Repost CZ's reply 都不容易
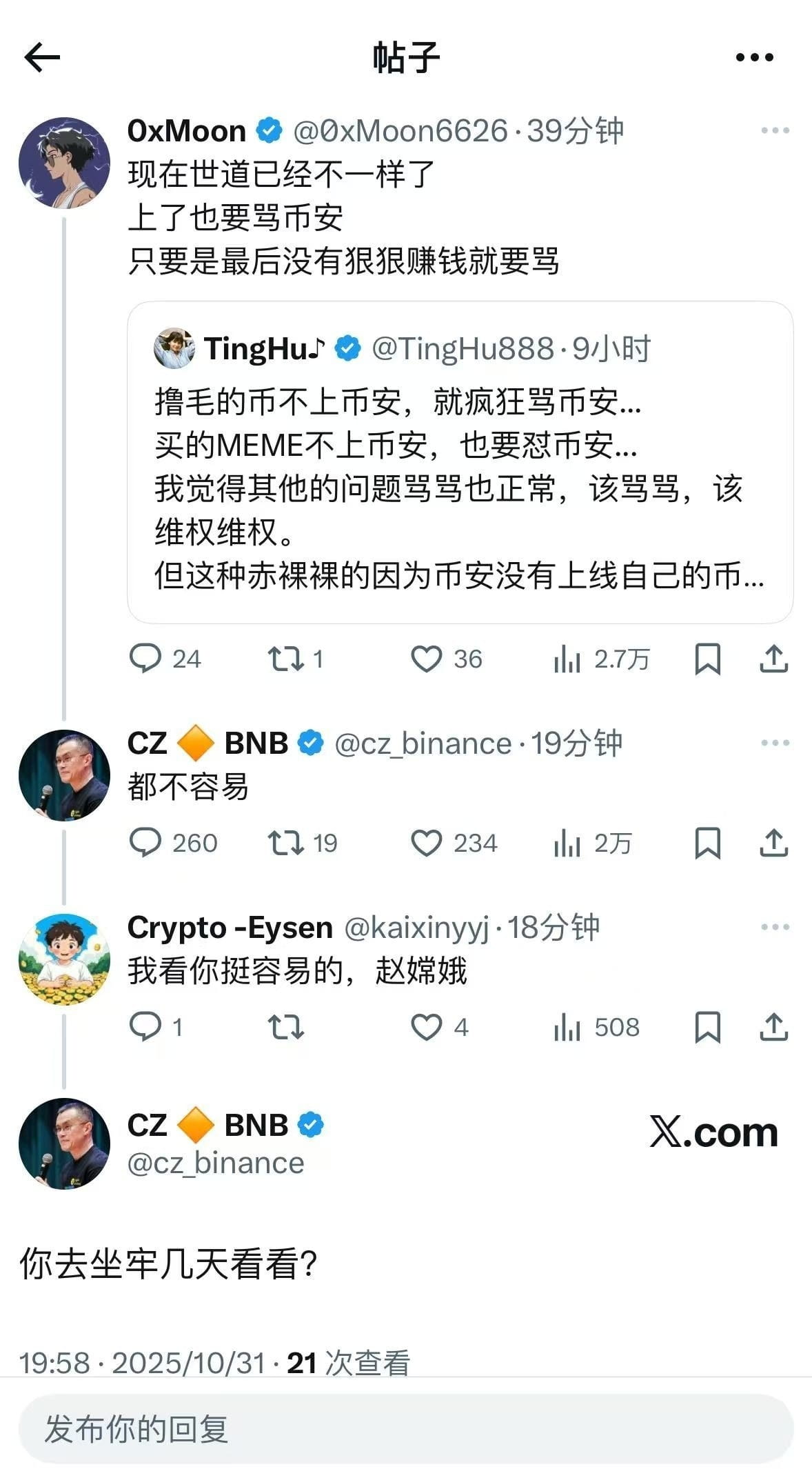 click(x=285, y=843)
